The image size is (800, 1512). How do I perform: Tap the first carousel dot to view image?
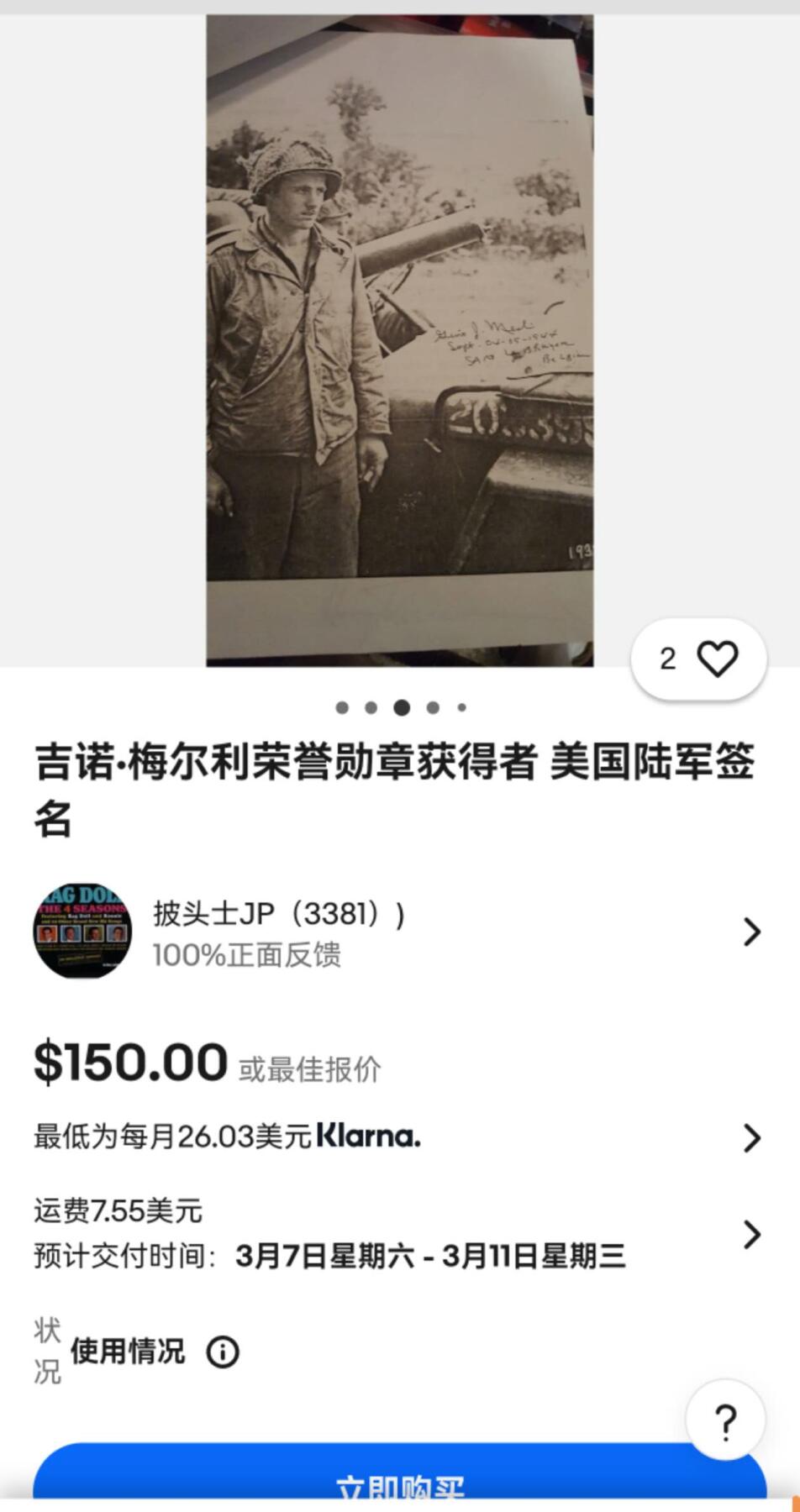tap(343, 708)
